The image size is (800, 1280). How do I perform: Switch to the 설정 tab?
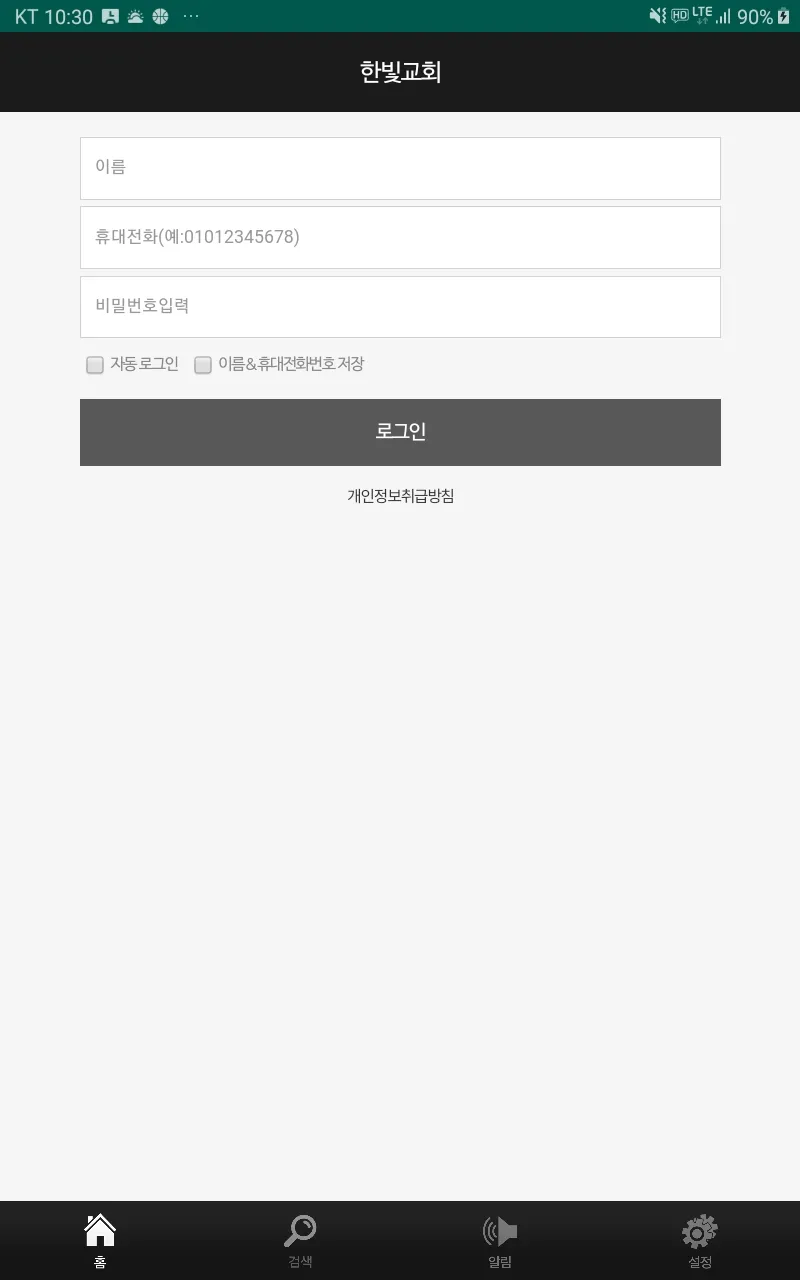coord(700,1240)
